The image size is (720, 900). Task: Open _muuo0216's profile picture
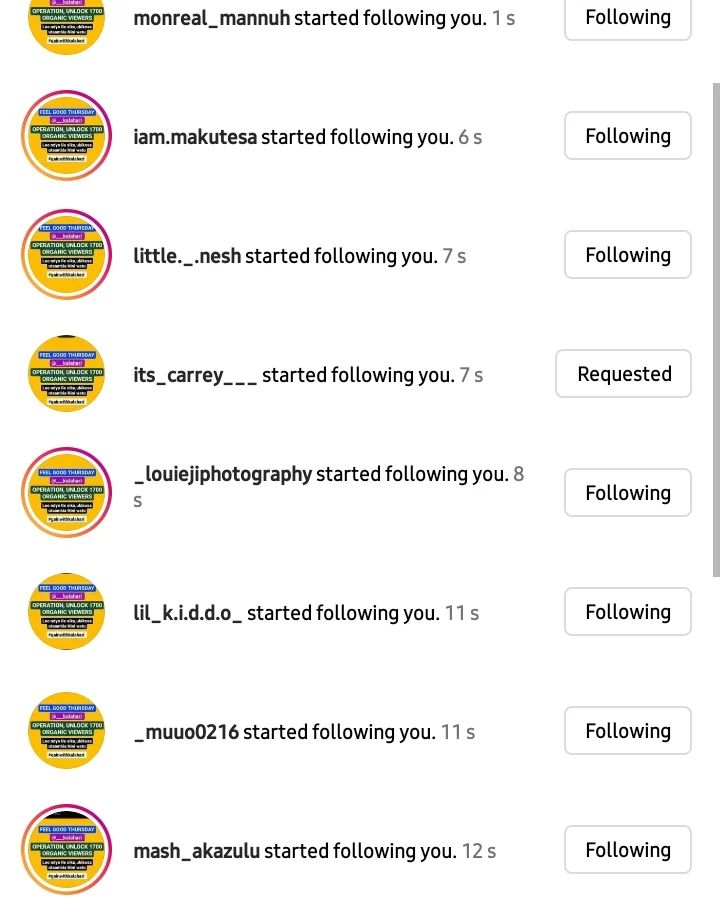coord(66,731)
